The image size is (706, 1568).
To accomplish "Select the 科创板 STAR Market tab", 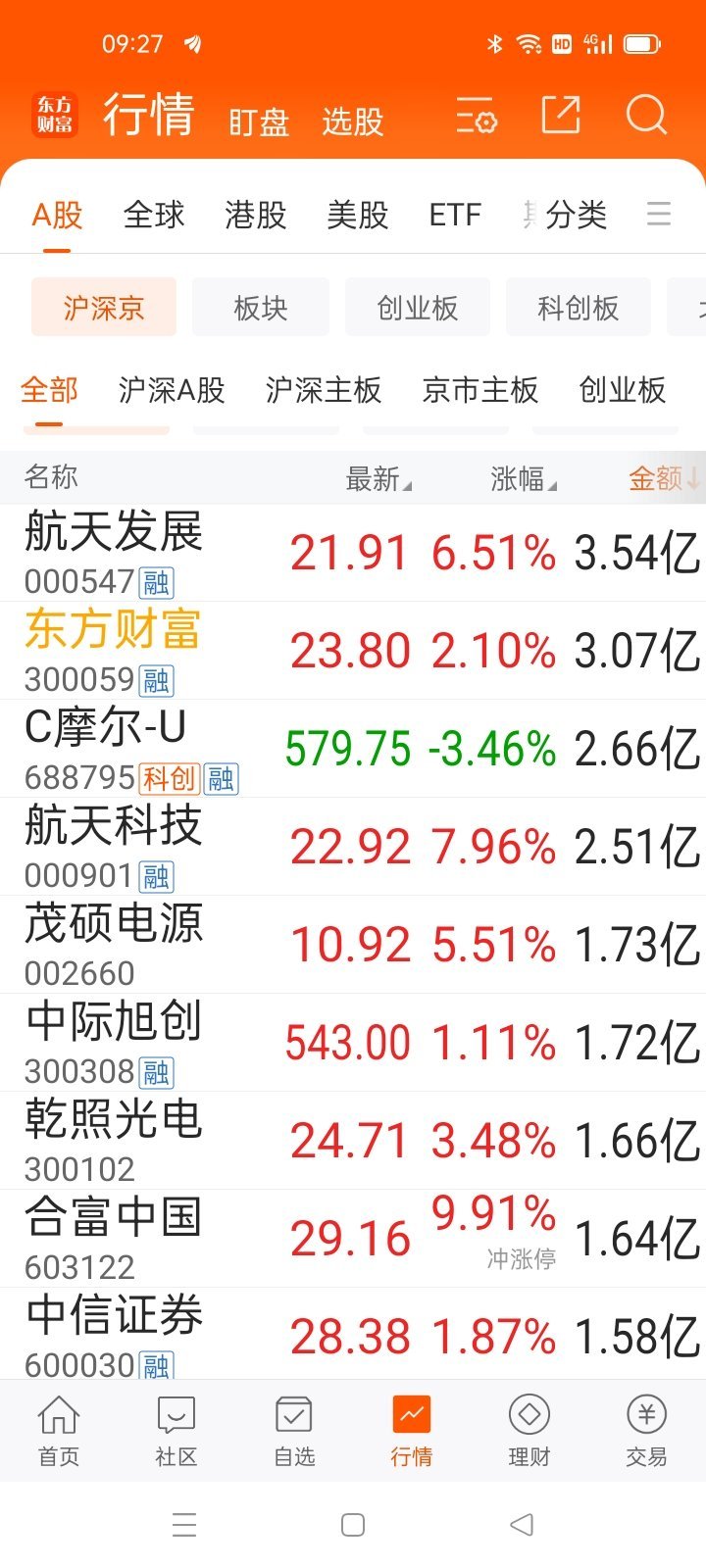I will click(578, 308).
